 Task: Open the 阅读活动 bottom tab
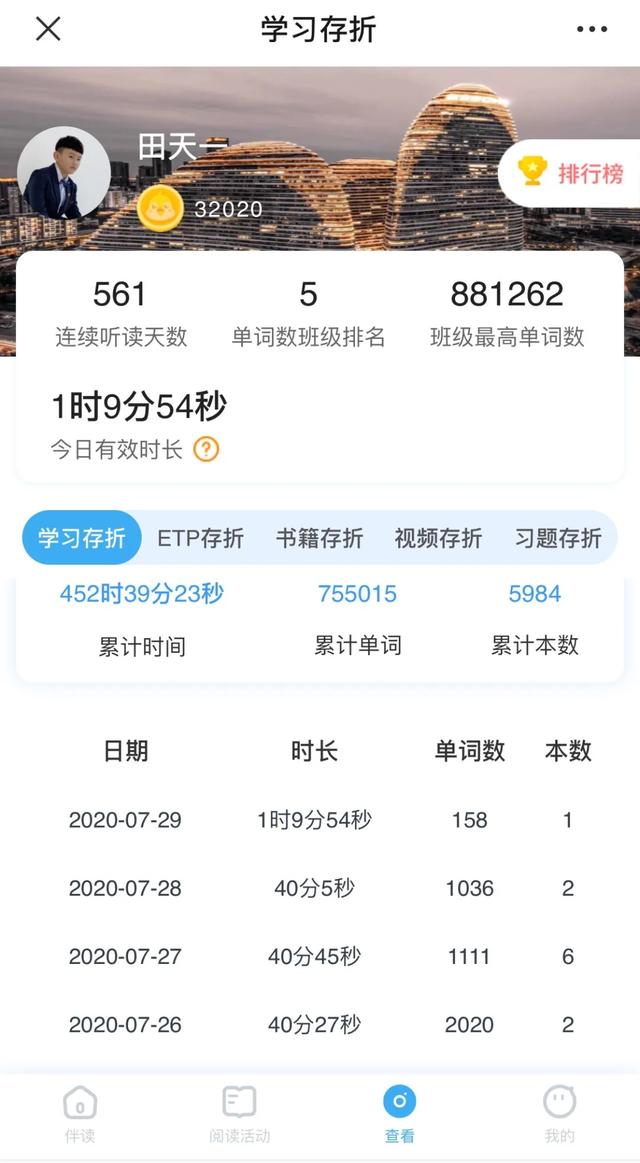tap(240, 1113)
